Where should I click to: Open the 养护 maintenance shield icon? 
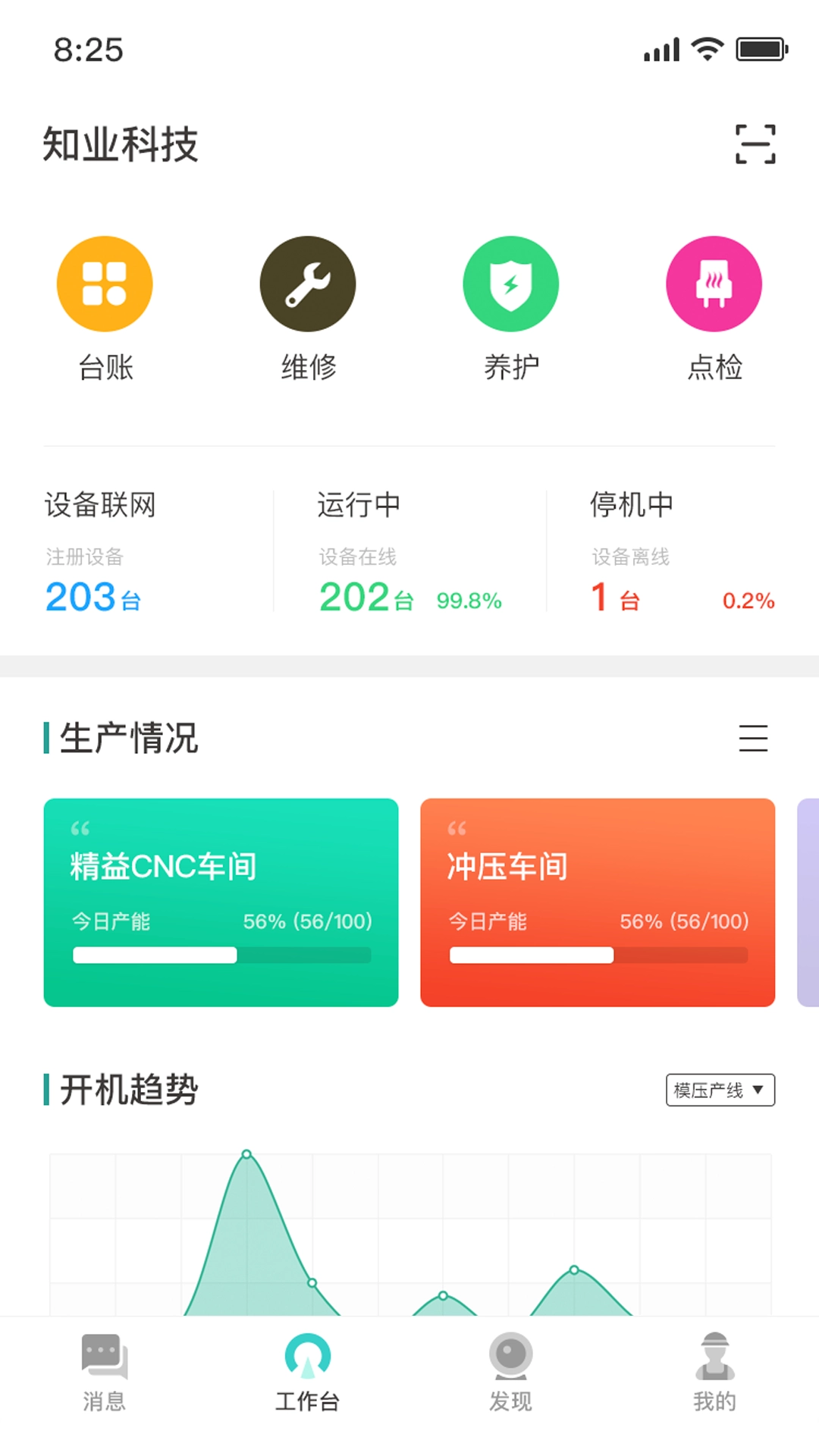coord(511,283)
